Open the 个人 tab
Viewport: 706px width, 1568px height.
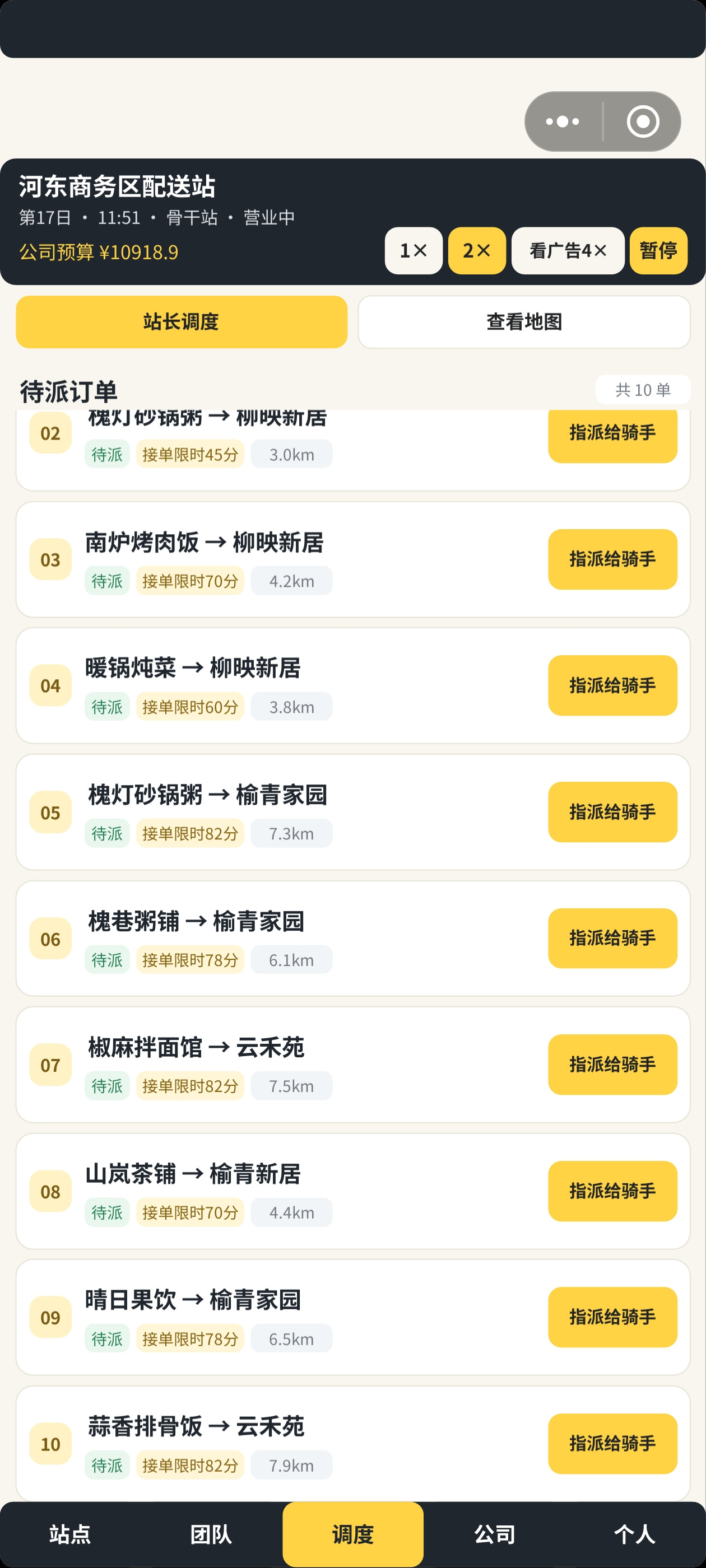(x=635, y=1534)
